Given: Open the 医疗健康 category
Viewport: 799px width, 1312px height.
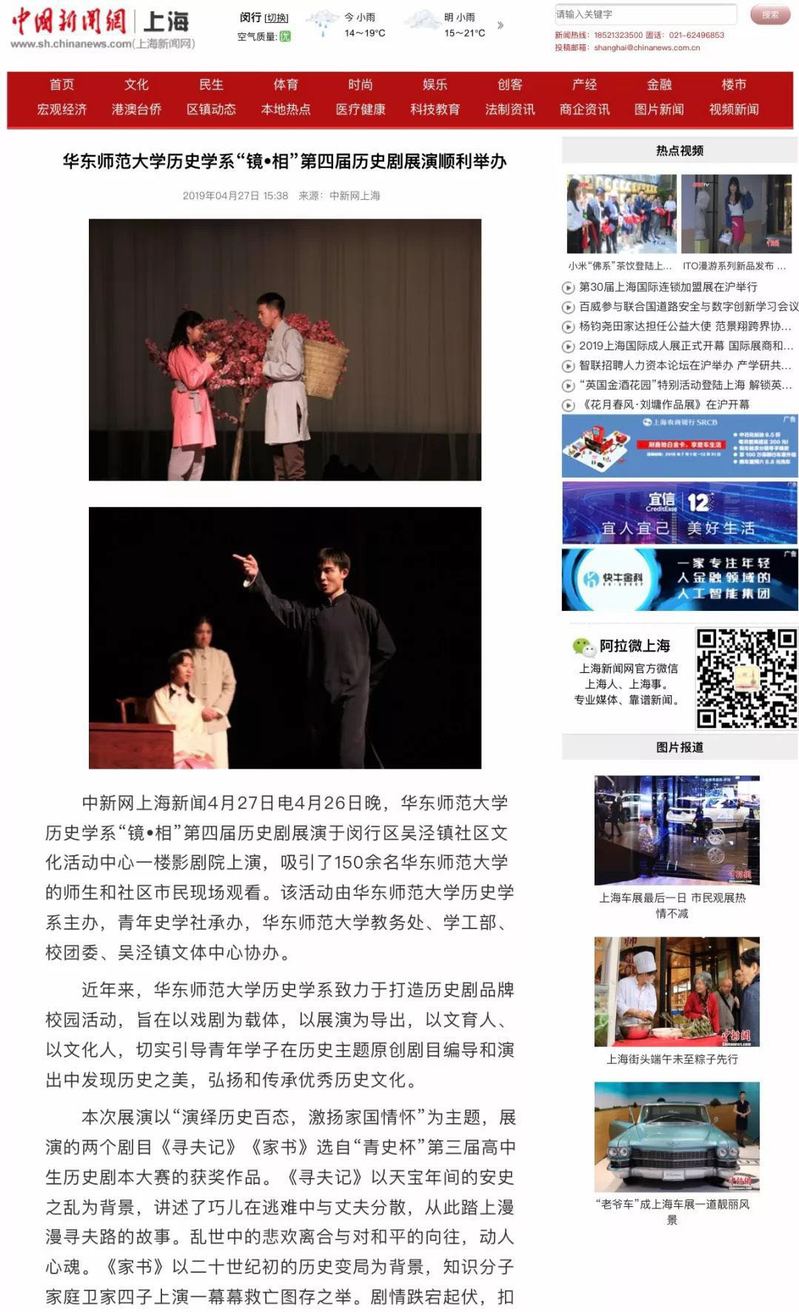Looking at the screenshot, I should pyautogui.click(x=360, y=109).
